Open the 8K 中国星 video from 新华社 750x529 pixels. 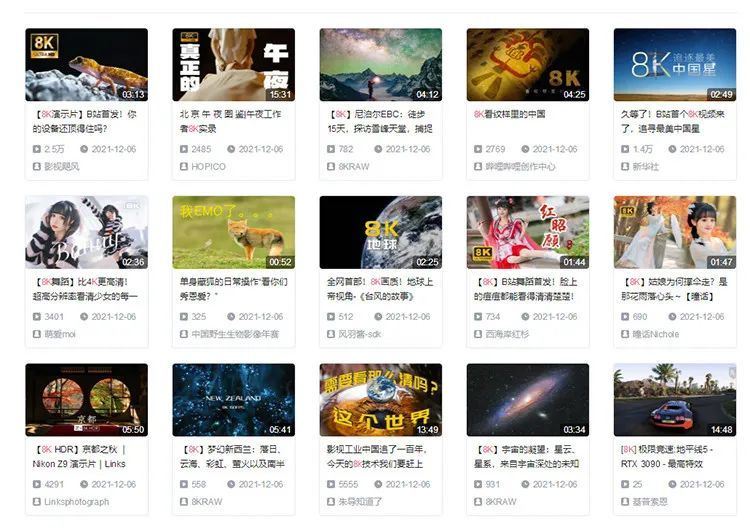(674, 65)
